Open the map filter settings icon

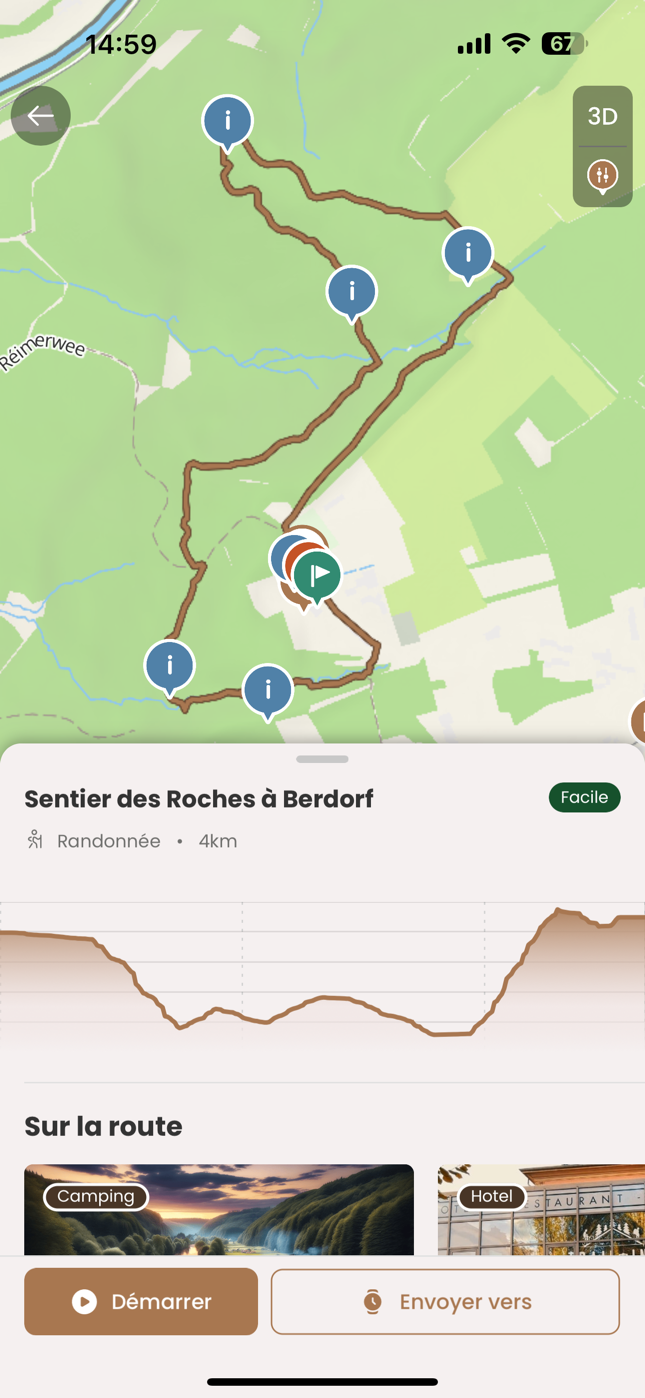click(602, 176)
